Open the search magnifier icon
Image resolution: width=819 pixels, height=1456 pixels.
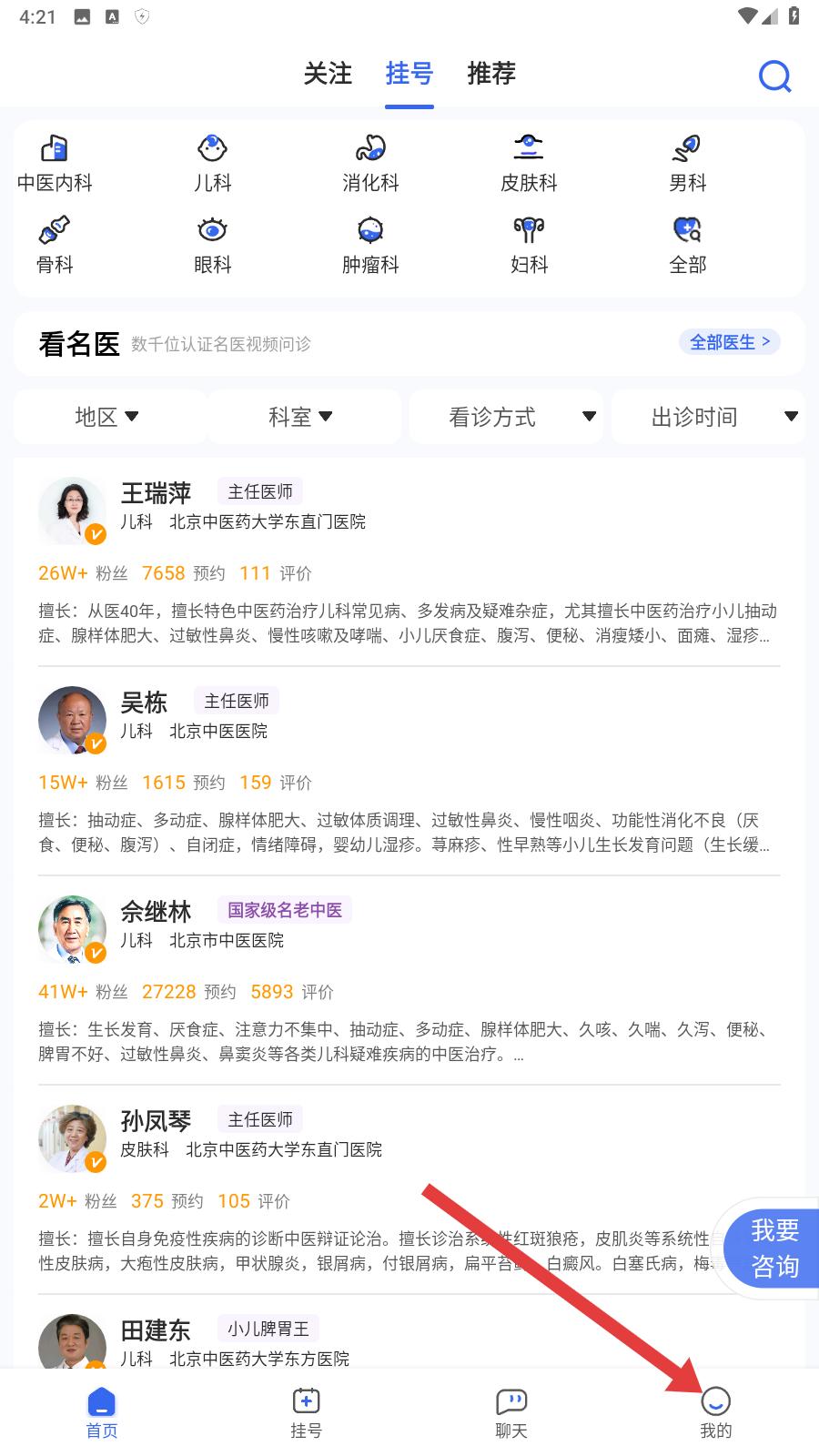coord(774,76)
